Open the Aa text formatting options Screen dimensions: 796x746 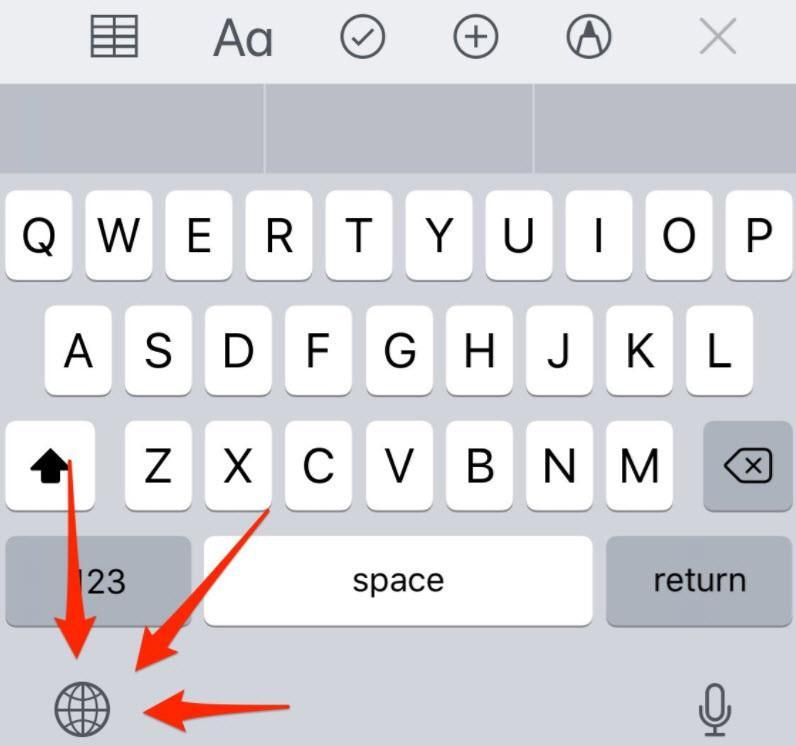click(243, 39)
